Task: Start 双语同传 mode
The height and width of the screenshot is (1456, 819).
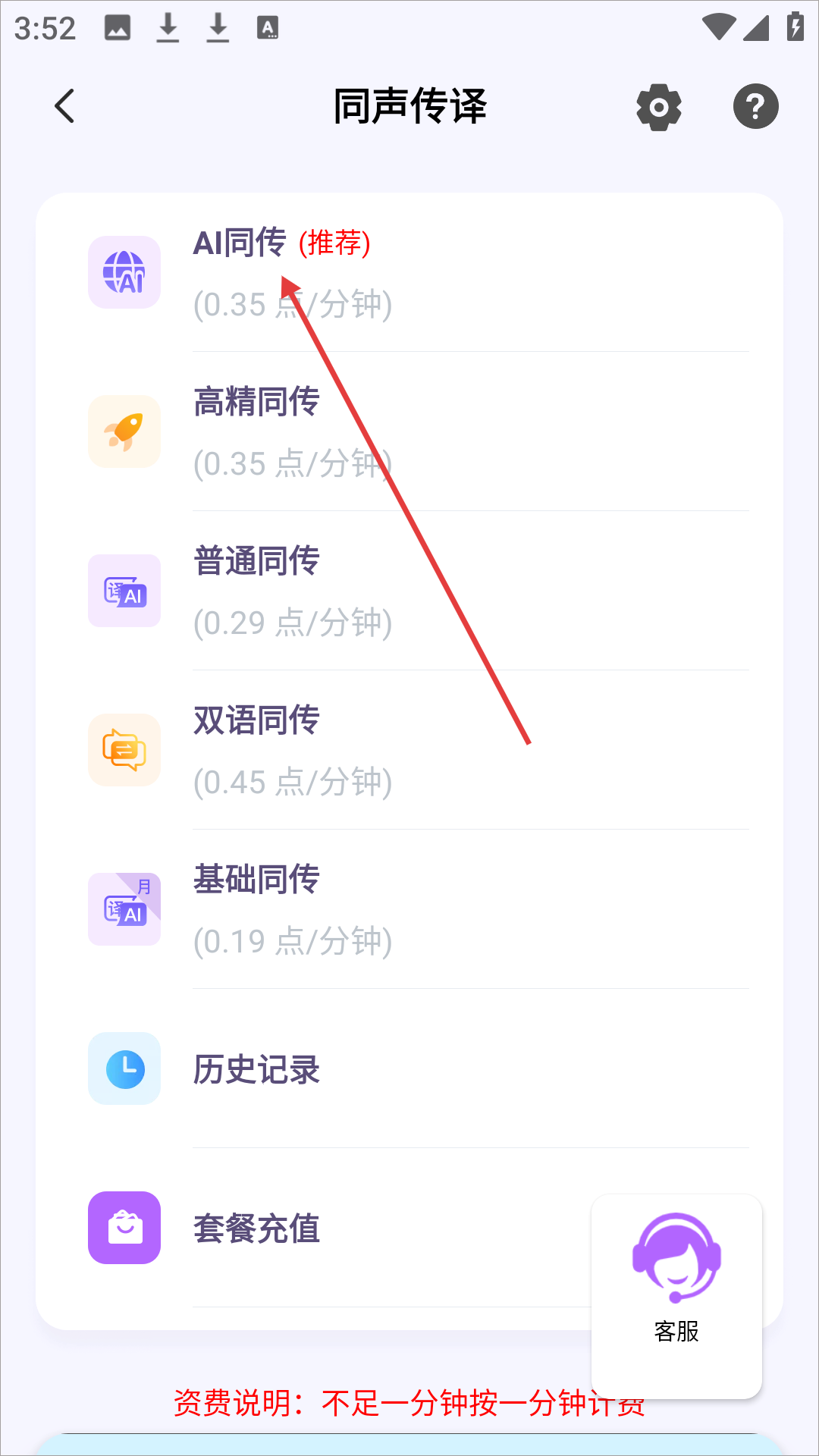Action: pos(409,751)
